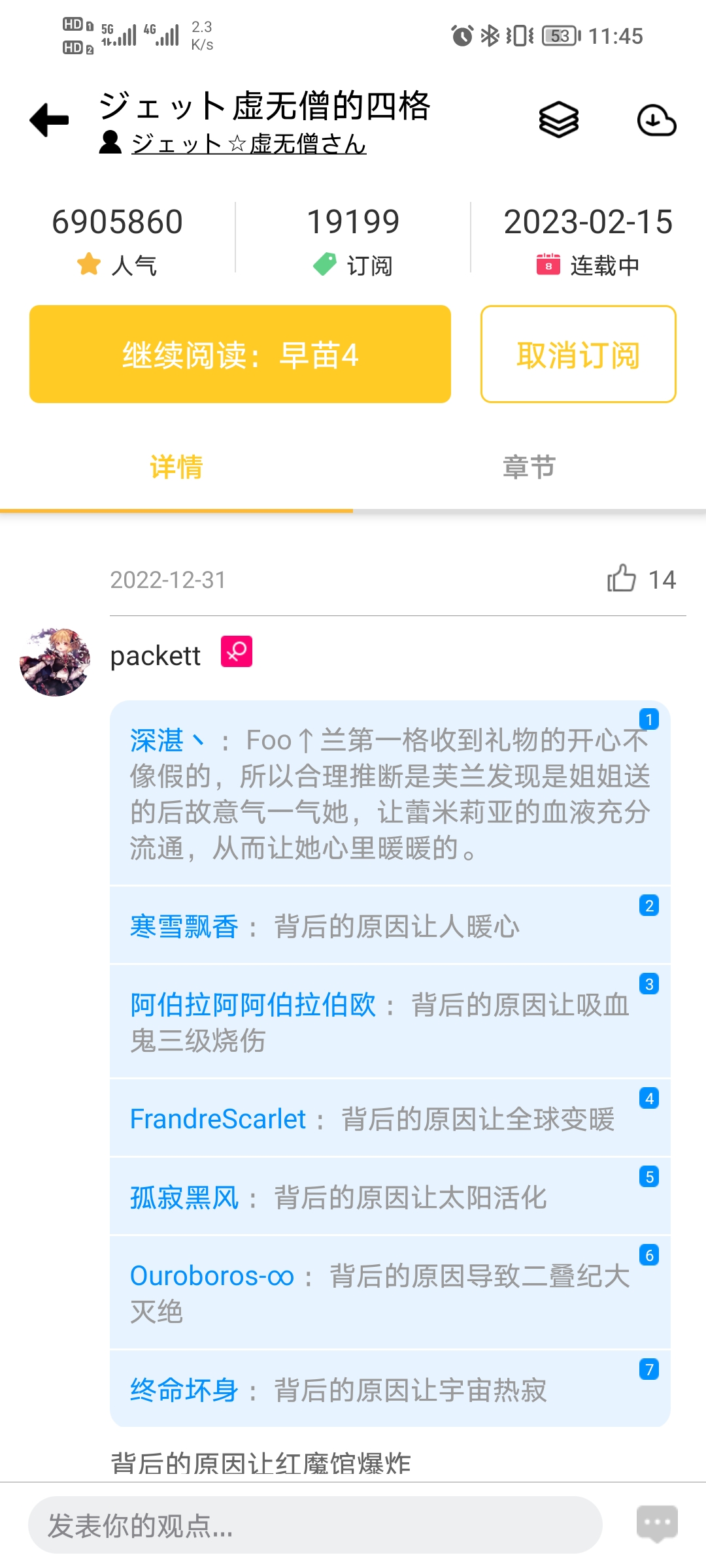Tap the chat bubble send icon
Viewport: 706px width, 1568px height.
coord(657,1524)
